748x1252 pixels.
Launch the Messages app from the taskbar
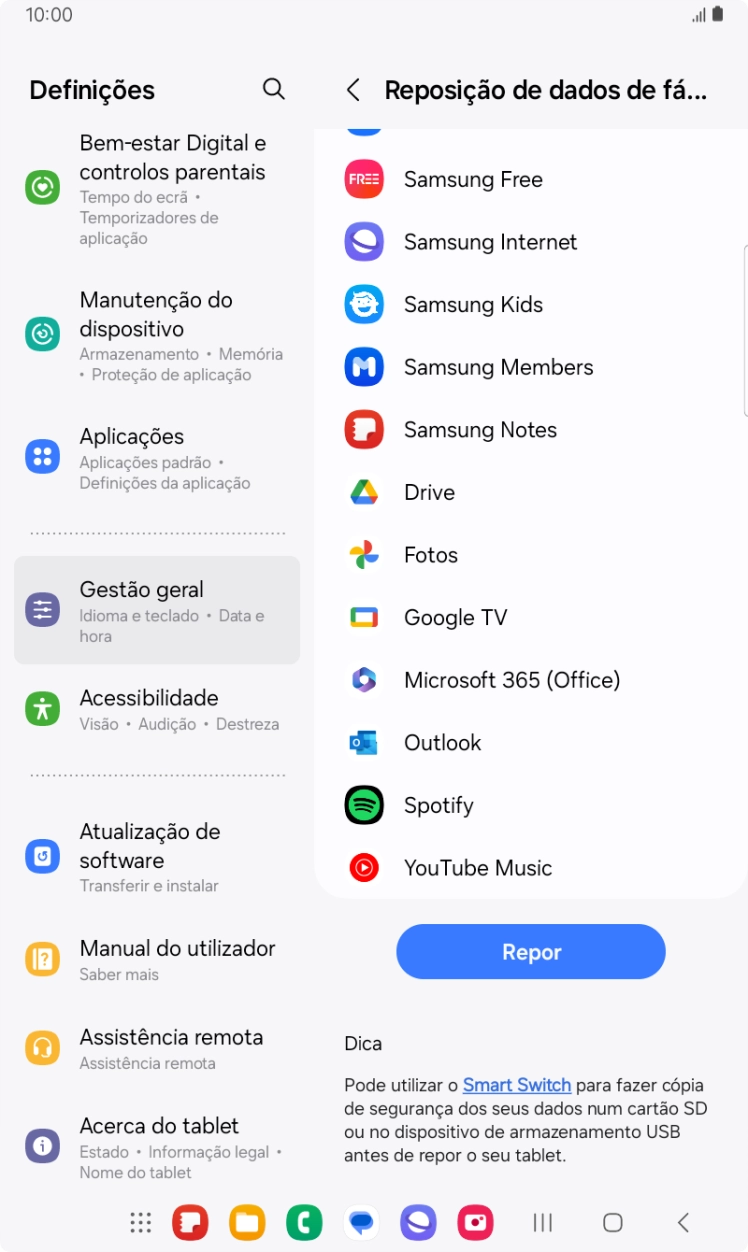[x=361, y=1222]
